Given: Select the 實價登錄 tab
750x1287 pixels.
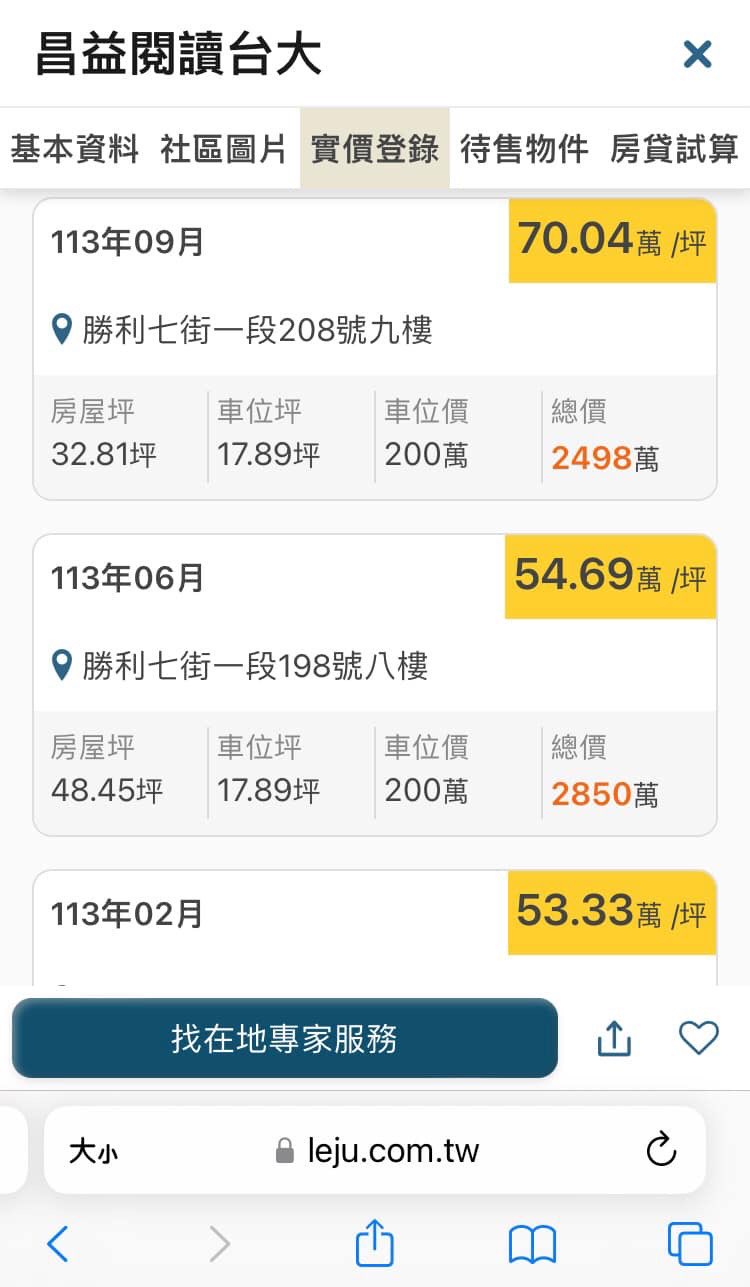Looking at the screenshot, I should tap(375, 149).
